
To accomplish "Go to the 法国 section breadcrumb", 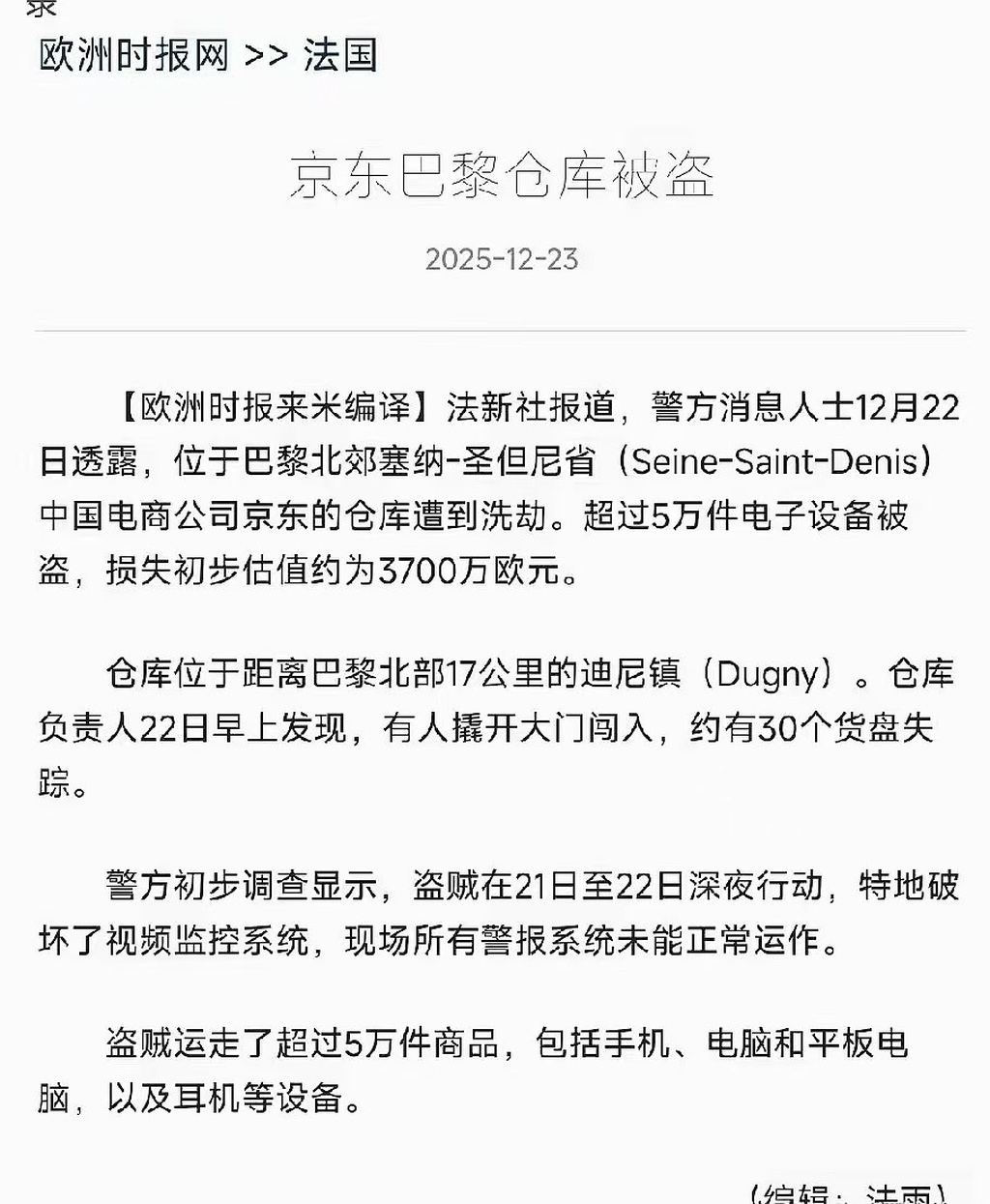I will pyautogui.click(x=339, y=55).
